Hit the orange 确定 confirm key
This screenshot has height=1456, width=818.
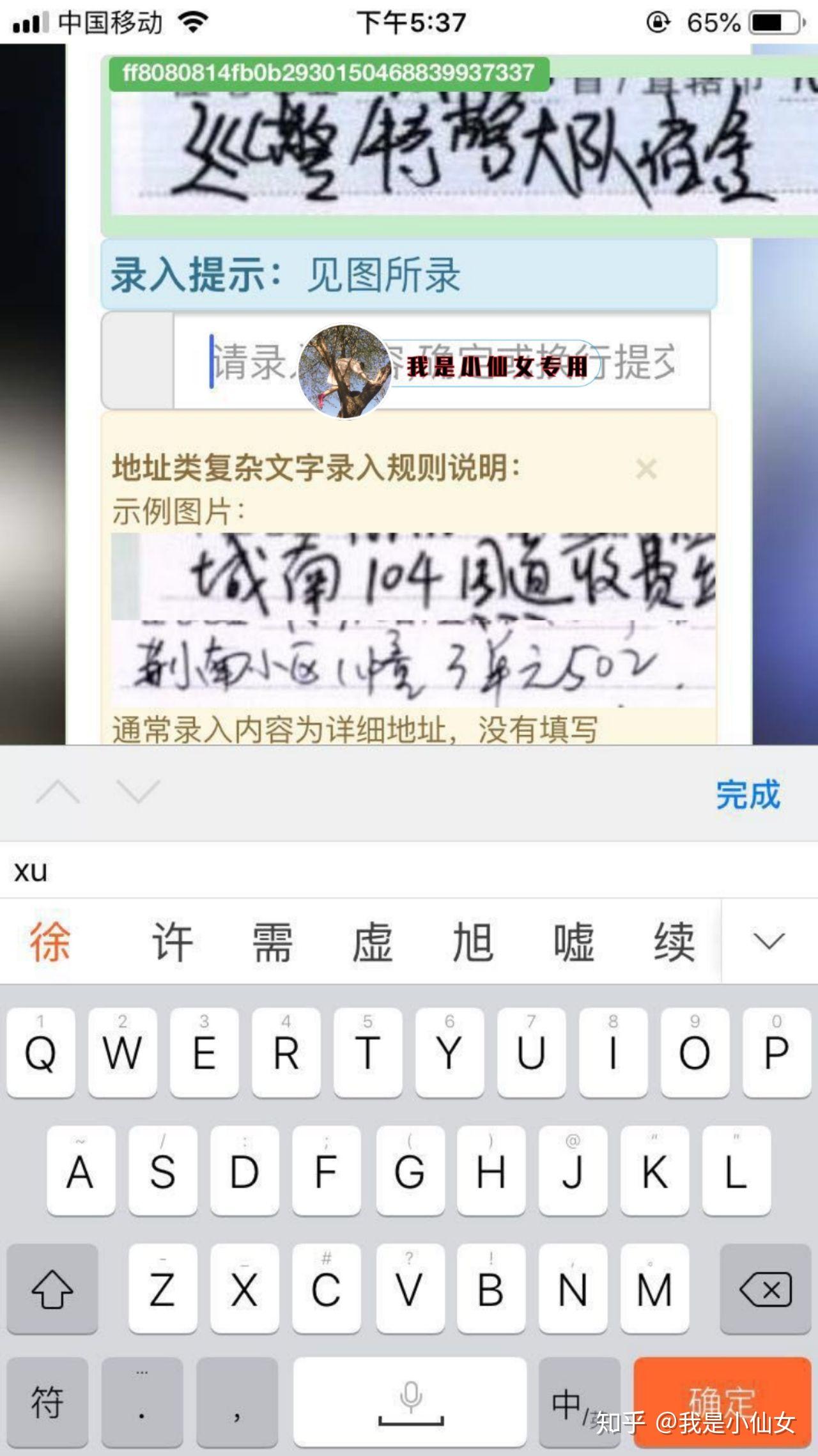723,1402
